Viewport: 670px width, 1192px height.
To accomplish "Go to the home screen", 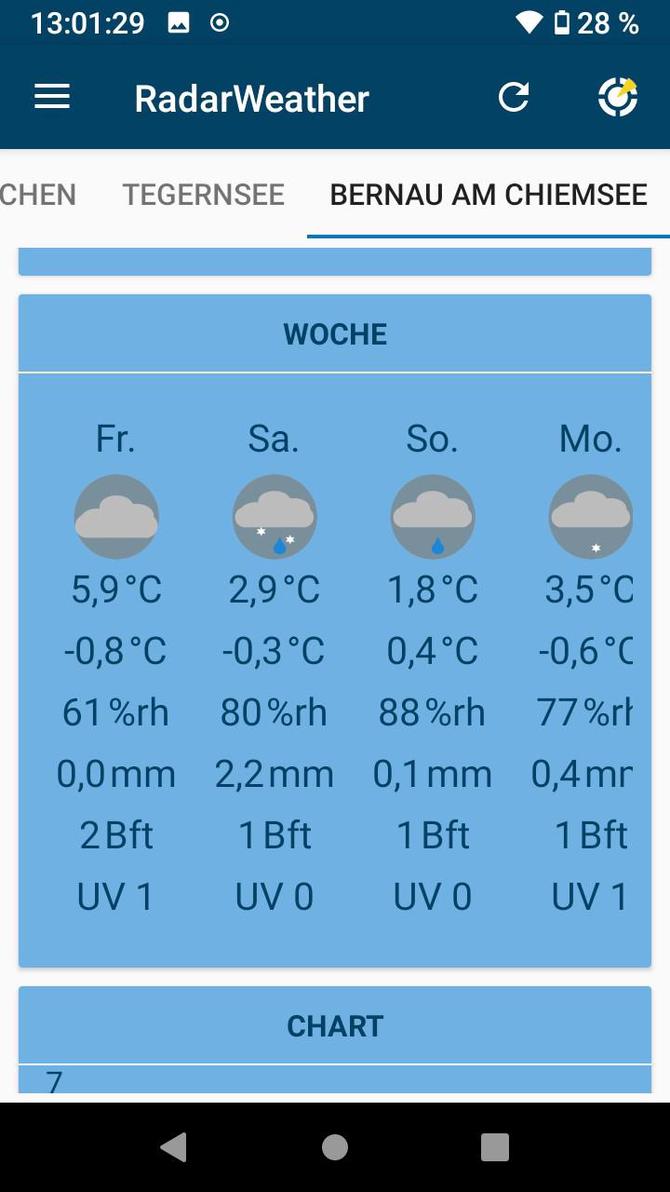I will coord(335,1147).
